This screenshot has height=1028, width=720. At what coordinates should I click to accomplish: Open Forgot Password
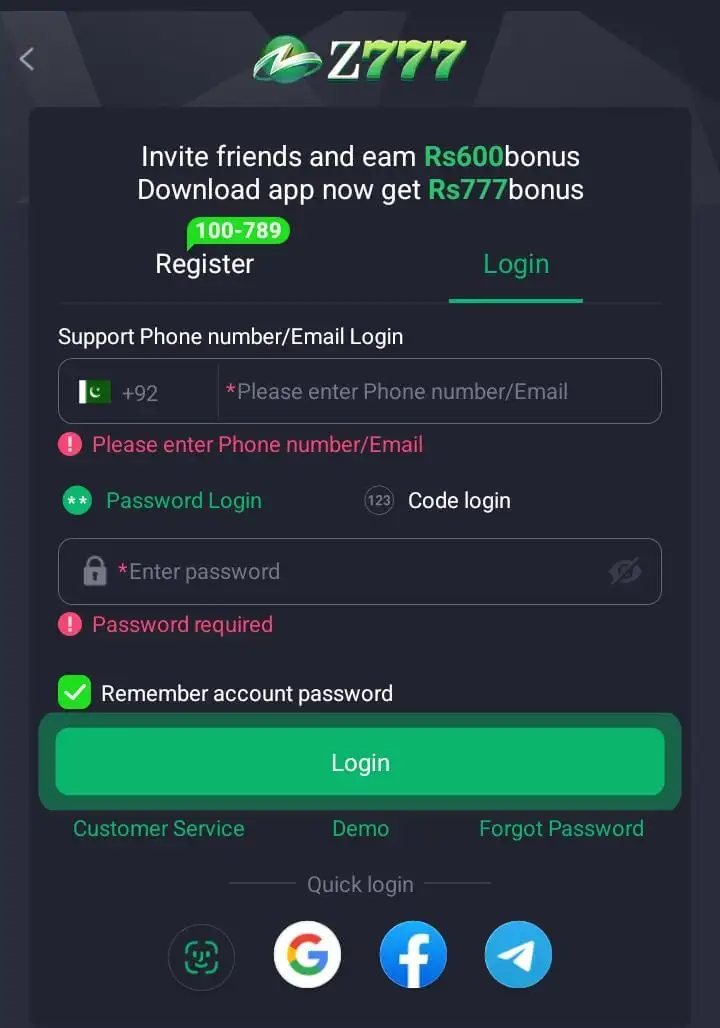561,828
